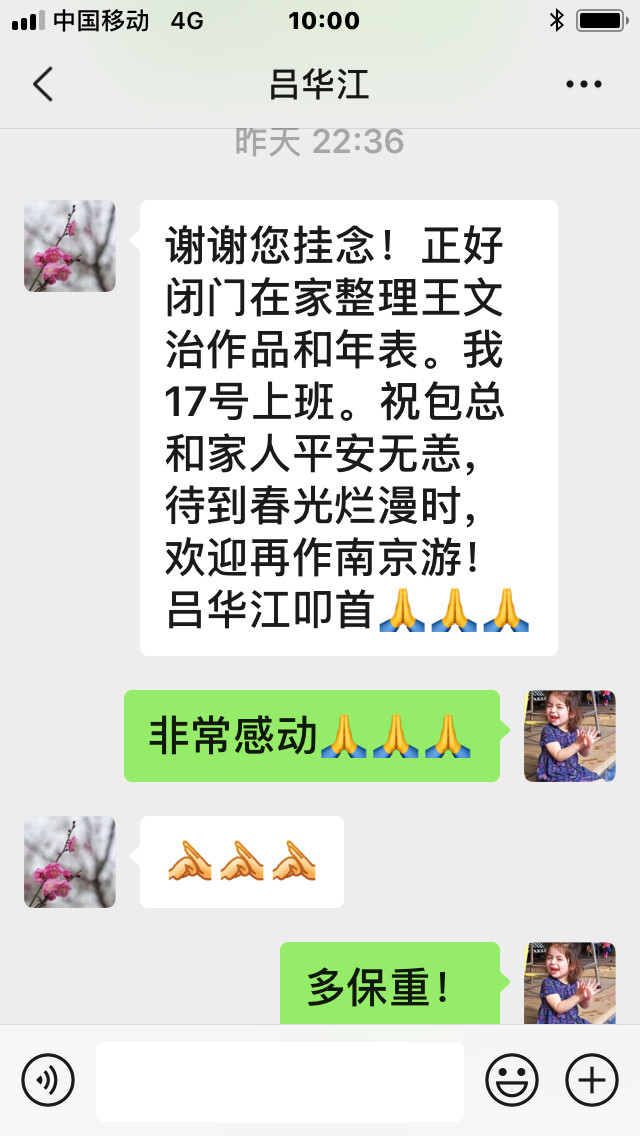Open the plus attachments menu
This screenshot has height=1136, width=640.
coord(591,1079)
